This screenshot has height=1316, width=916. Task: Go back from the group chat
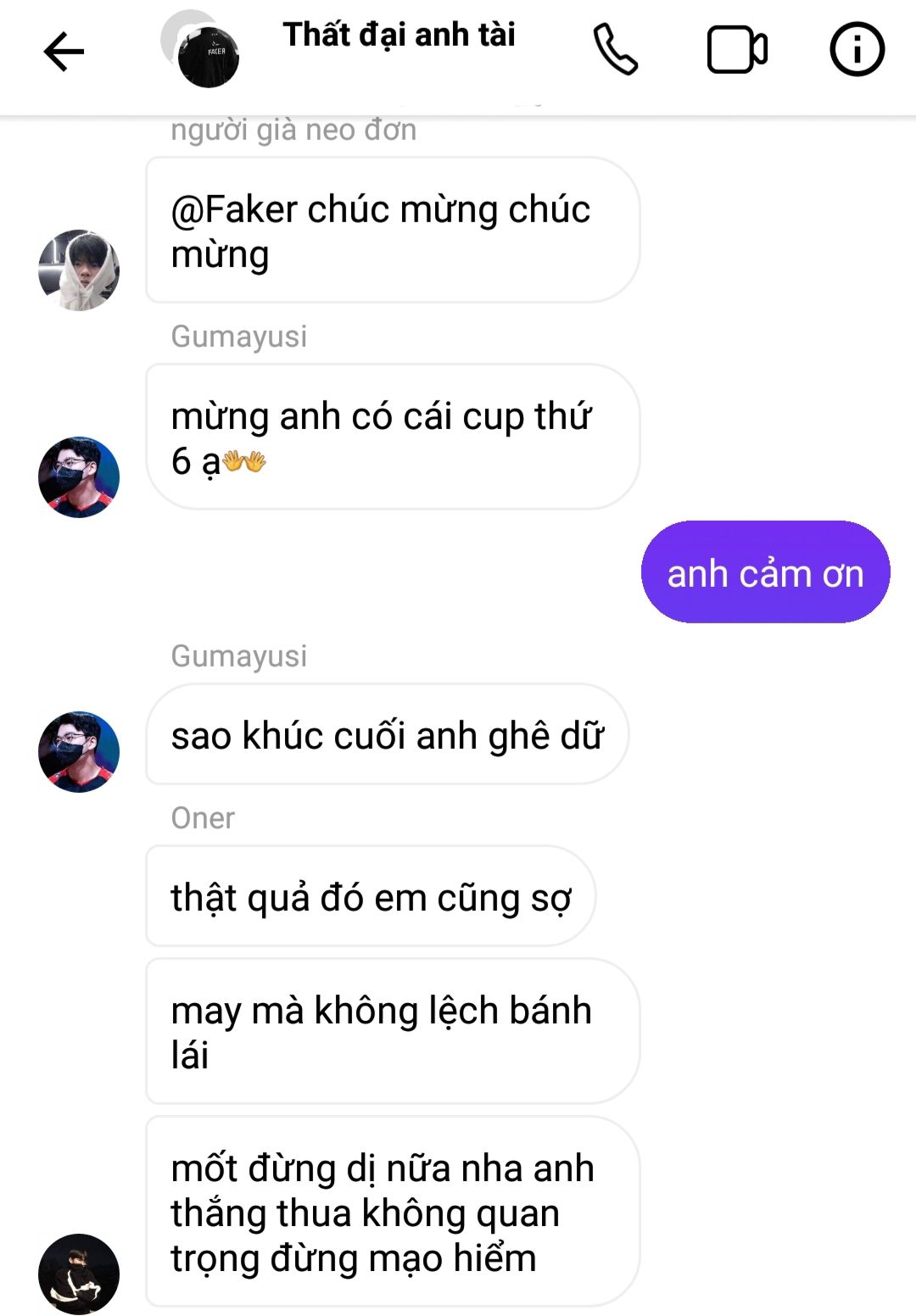click(x=64, y=53)
